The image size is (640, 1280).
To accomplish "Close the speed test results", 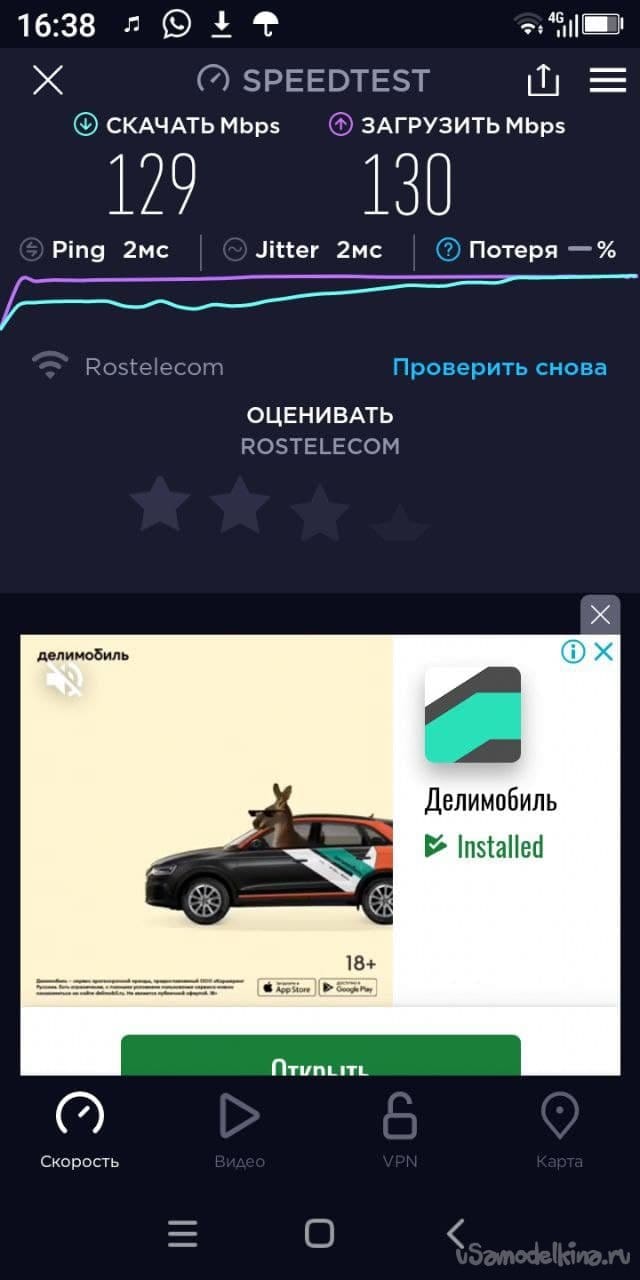I will tap(47, 80).
